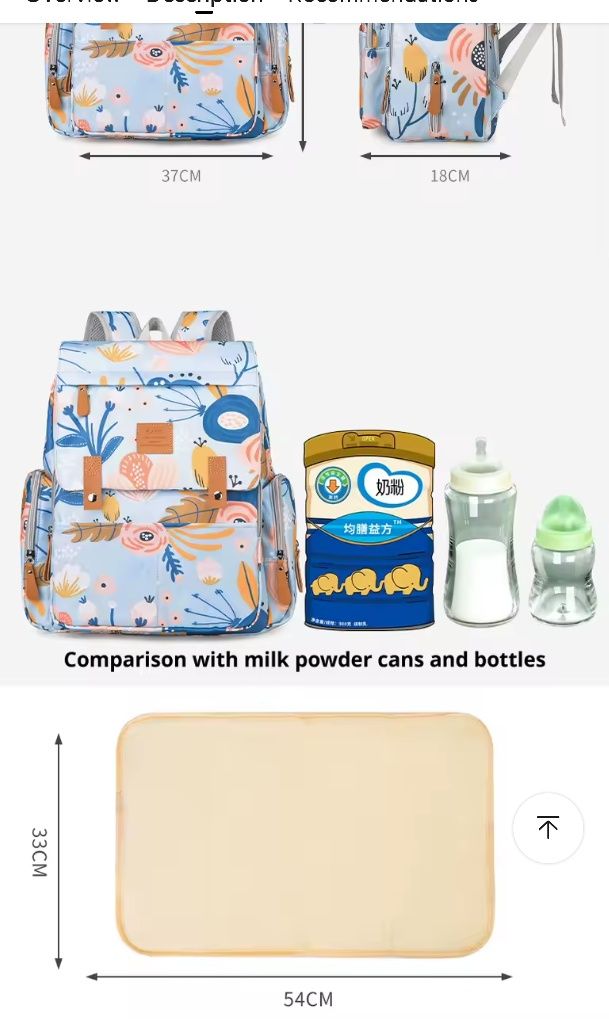The height and width of the screenshot is (1026, 609).
Task: Tap the back-to-top arrow button
Action: click(x=547, y=828)
